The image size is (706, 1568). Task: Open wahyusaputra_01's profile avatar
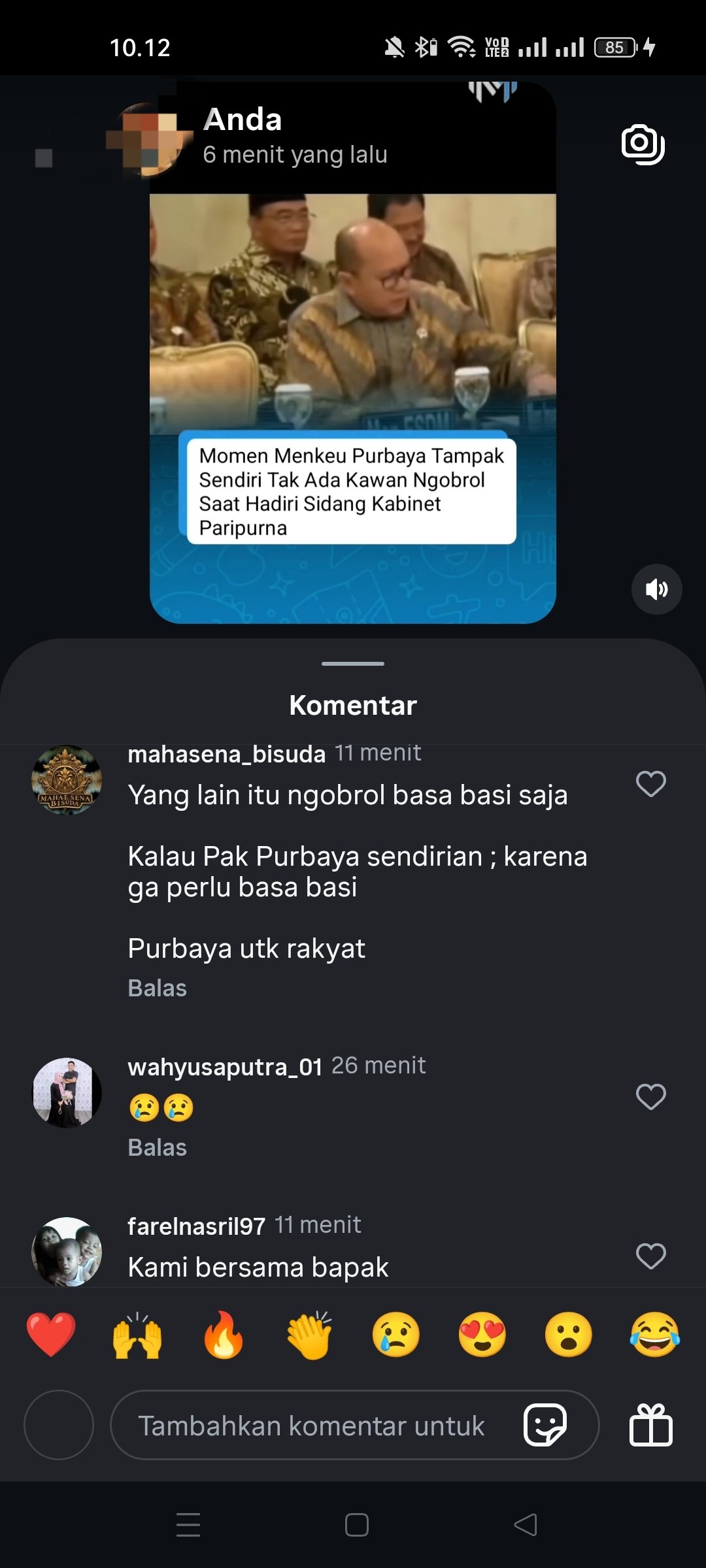pos(67,1092)
